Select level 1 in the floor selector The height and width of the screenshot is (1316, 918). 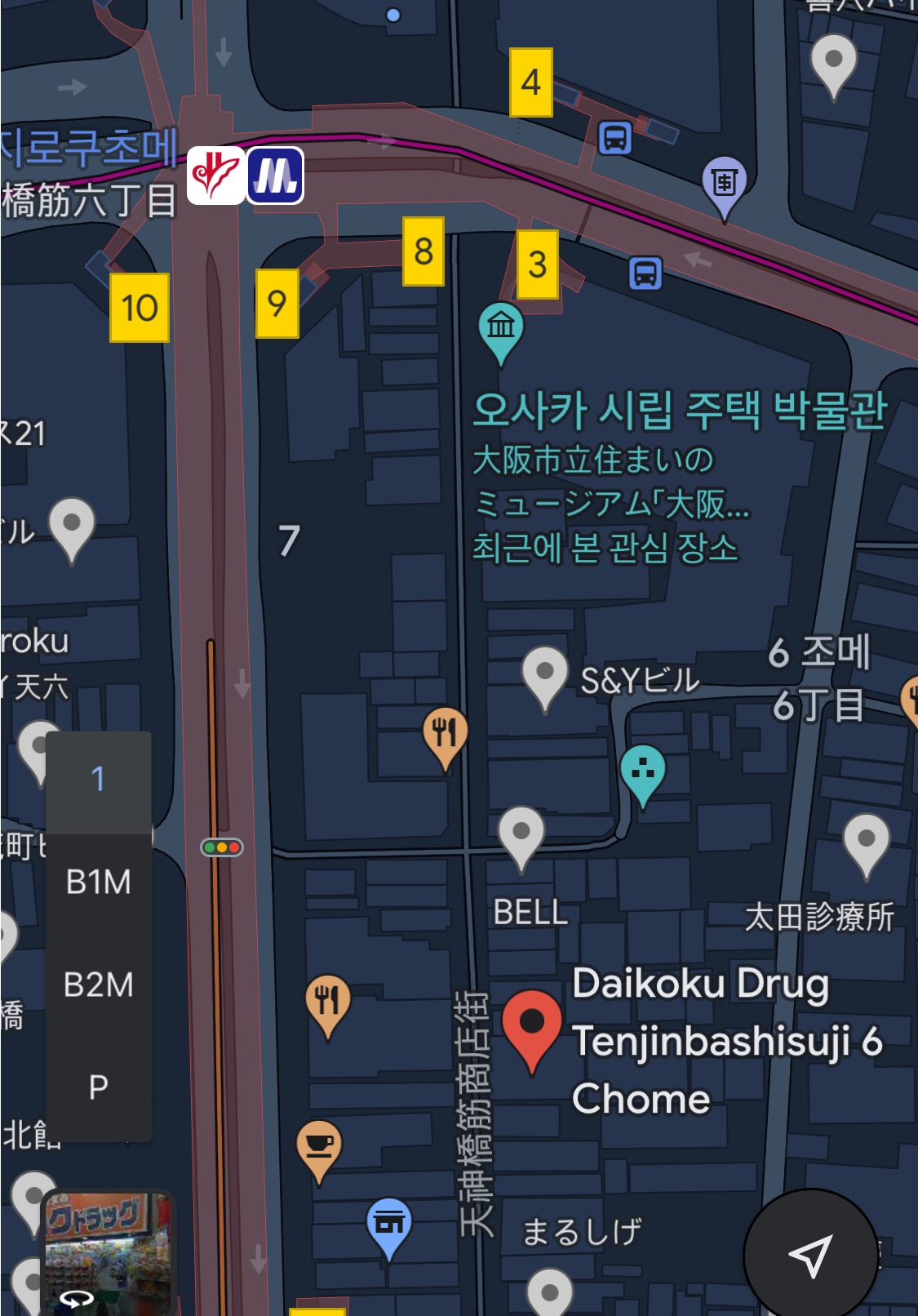(x=98, y=780)
